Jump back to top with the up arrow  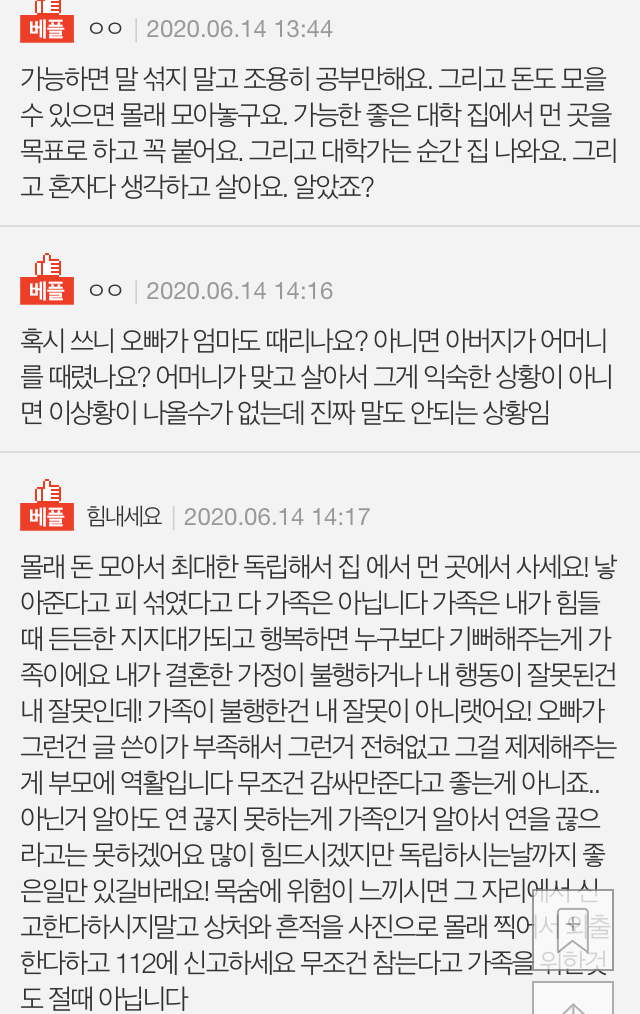[572, 999]
